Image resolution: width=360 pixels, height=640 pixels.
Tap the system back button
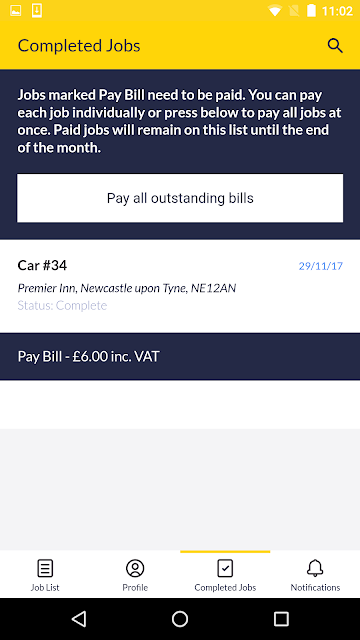79,619
